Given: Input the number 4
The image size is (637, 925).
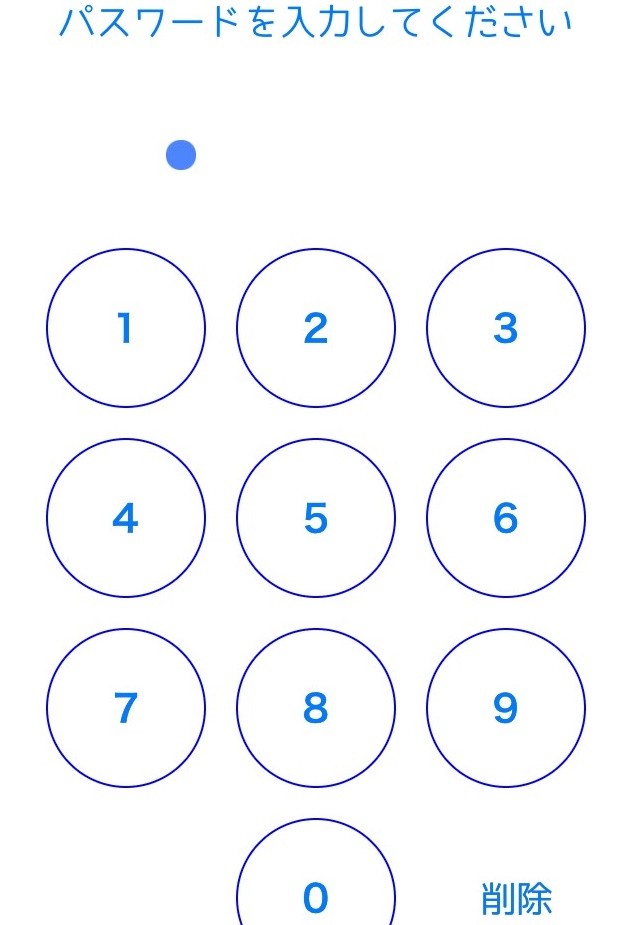Looking at the screenshot, I should [x=126, y=518].
